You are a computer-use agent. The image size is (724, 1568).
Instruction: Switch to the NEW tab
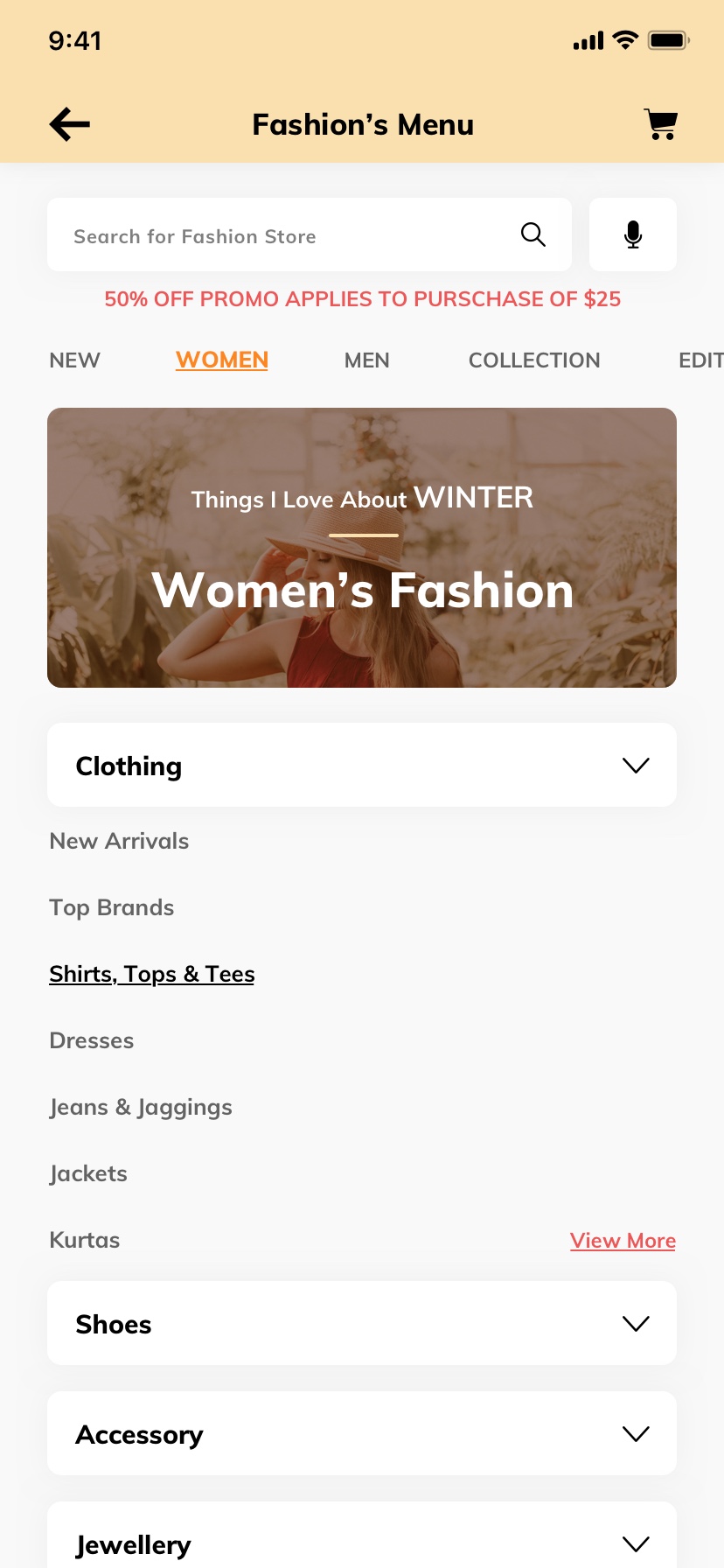click(x=75, y=360)
